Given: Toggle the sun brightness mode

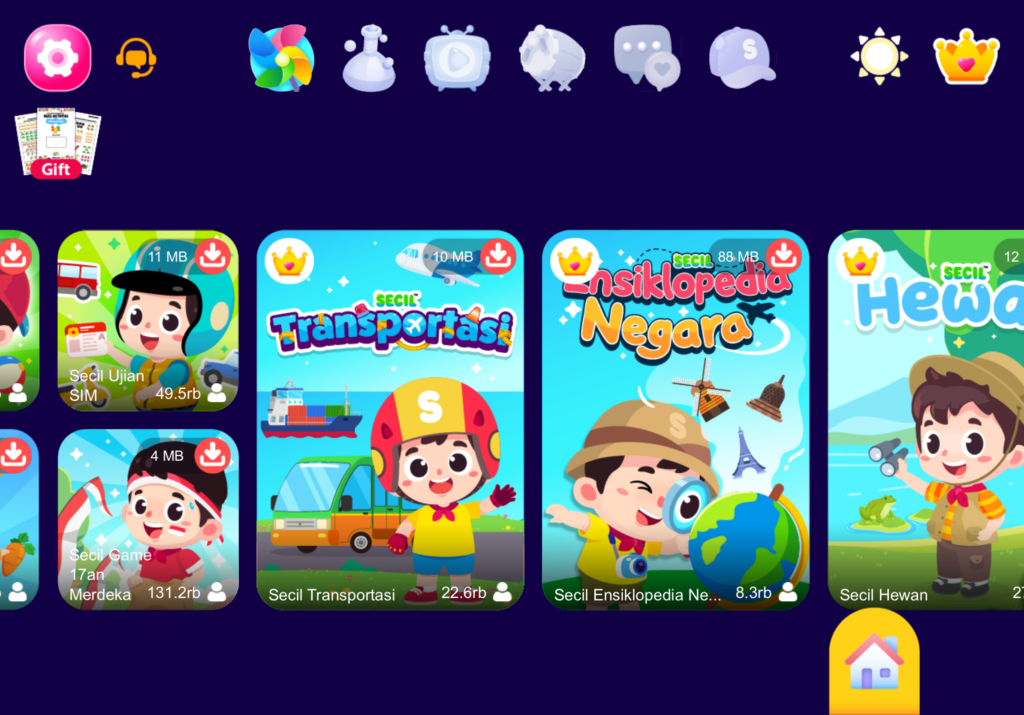Looking at the screenshot, I should click(879, 57).
